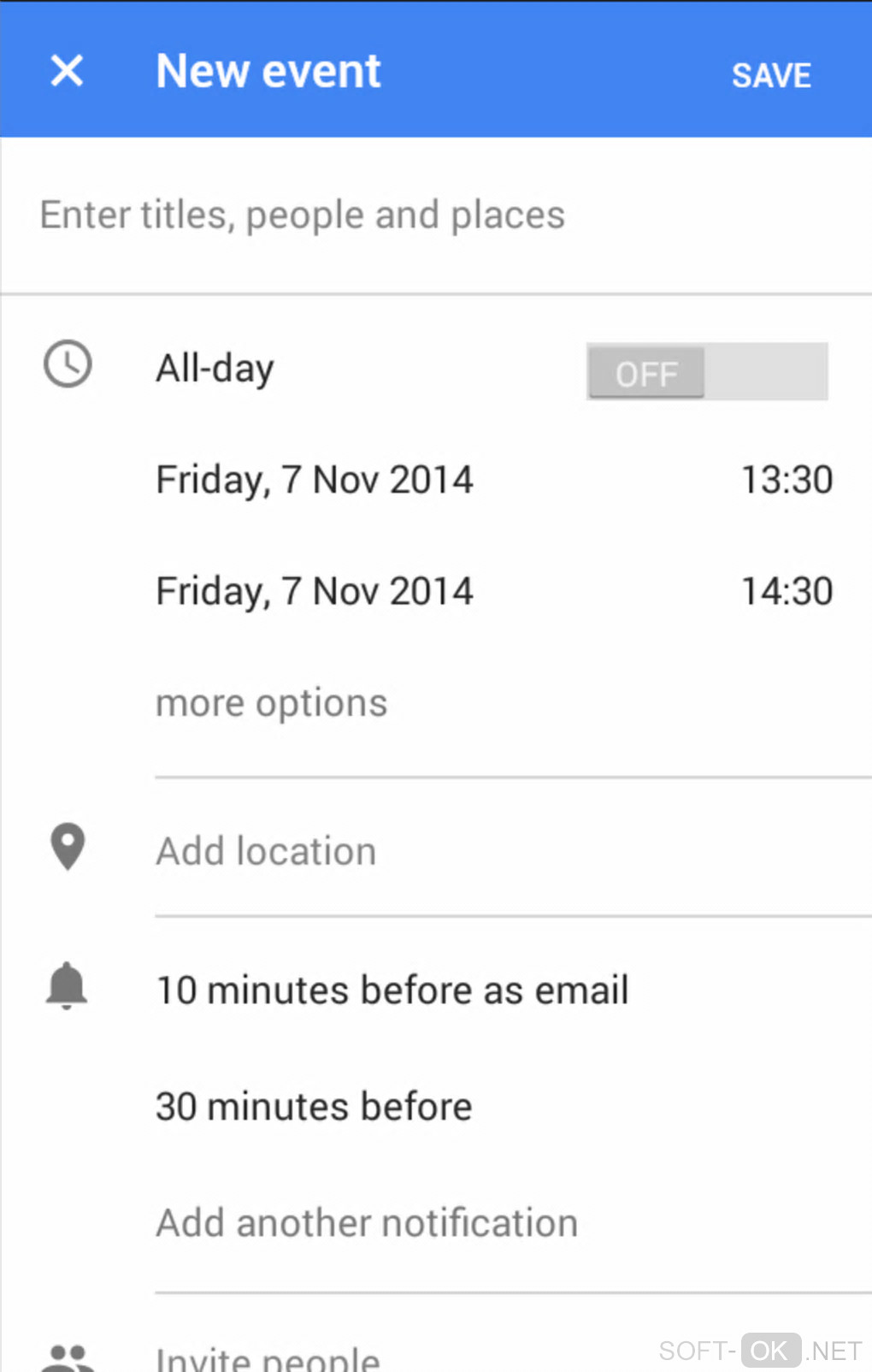Open the 10 minutes before as email reminder
The image size is (872, 1372).
click(392, 990)
